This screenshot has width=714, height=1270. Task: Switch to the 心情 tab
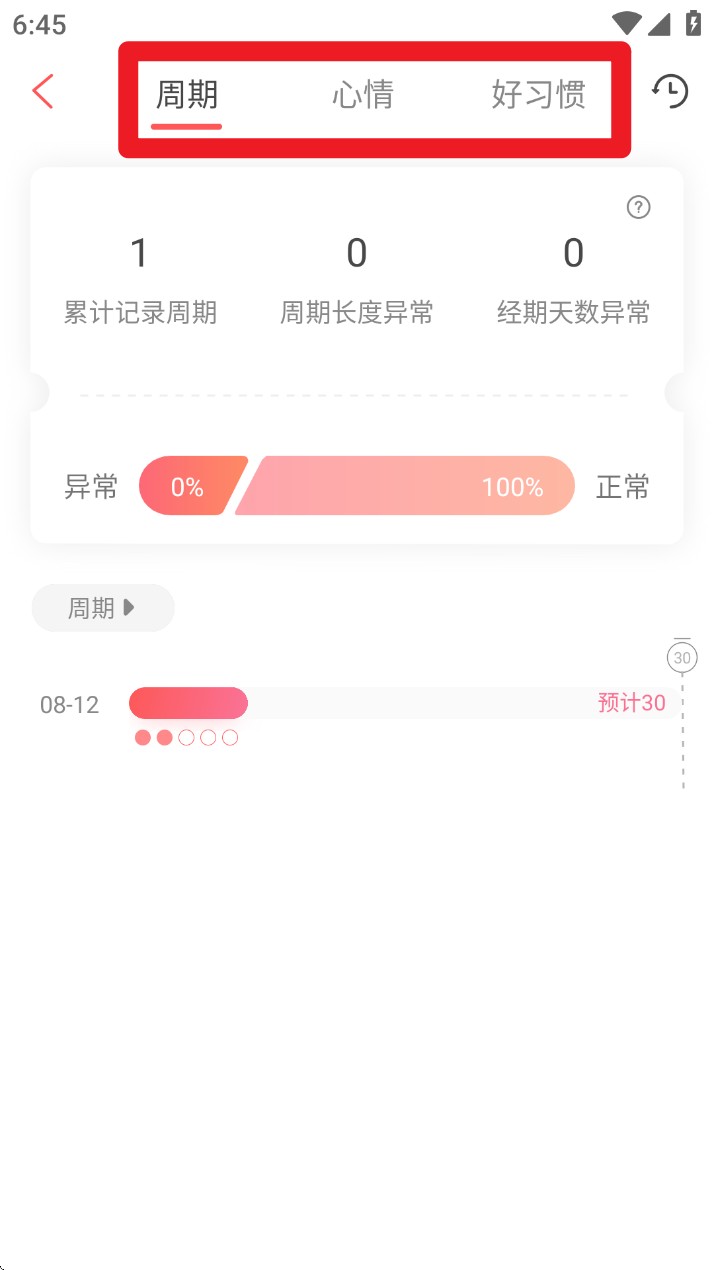[x=363, y=96]
